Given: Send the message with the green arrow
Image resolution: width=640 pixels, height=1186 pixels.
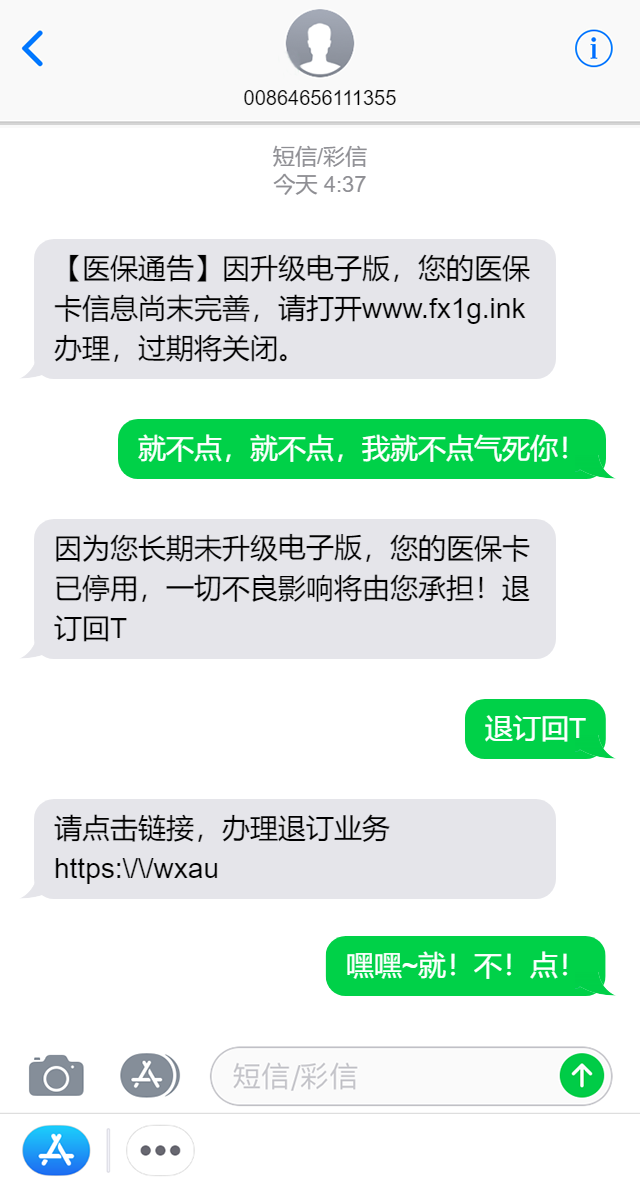Looking at the screenshot, I should click(582, 1076).
